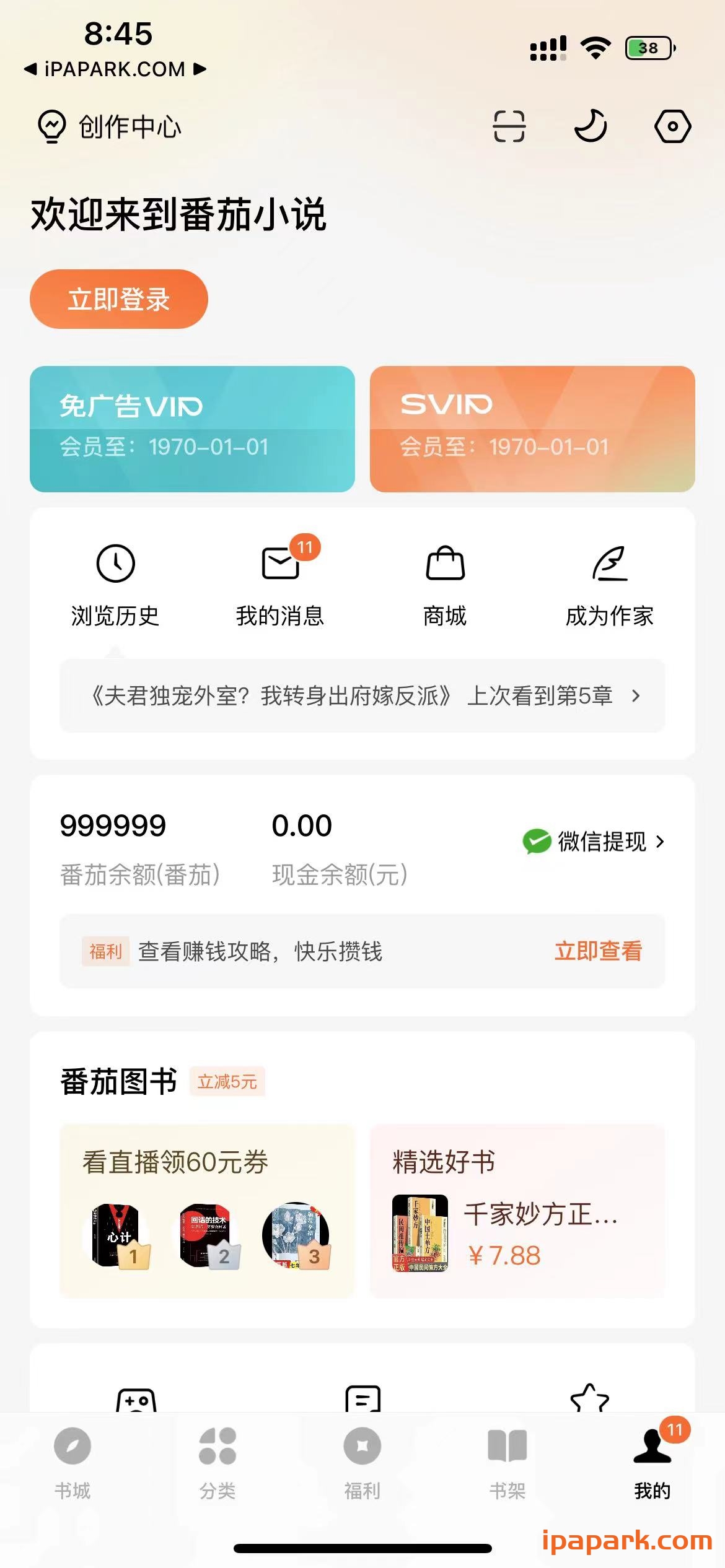Open the settings gear icon
This screenshot has height=1568, width=725.
[671, 126]
